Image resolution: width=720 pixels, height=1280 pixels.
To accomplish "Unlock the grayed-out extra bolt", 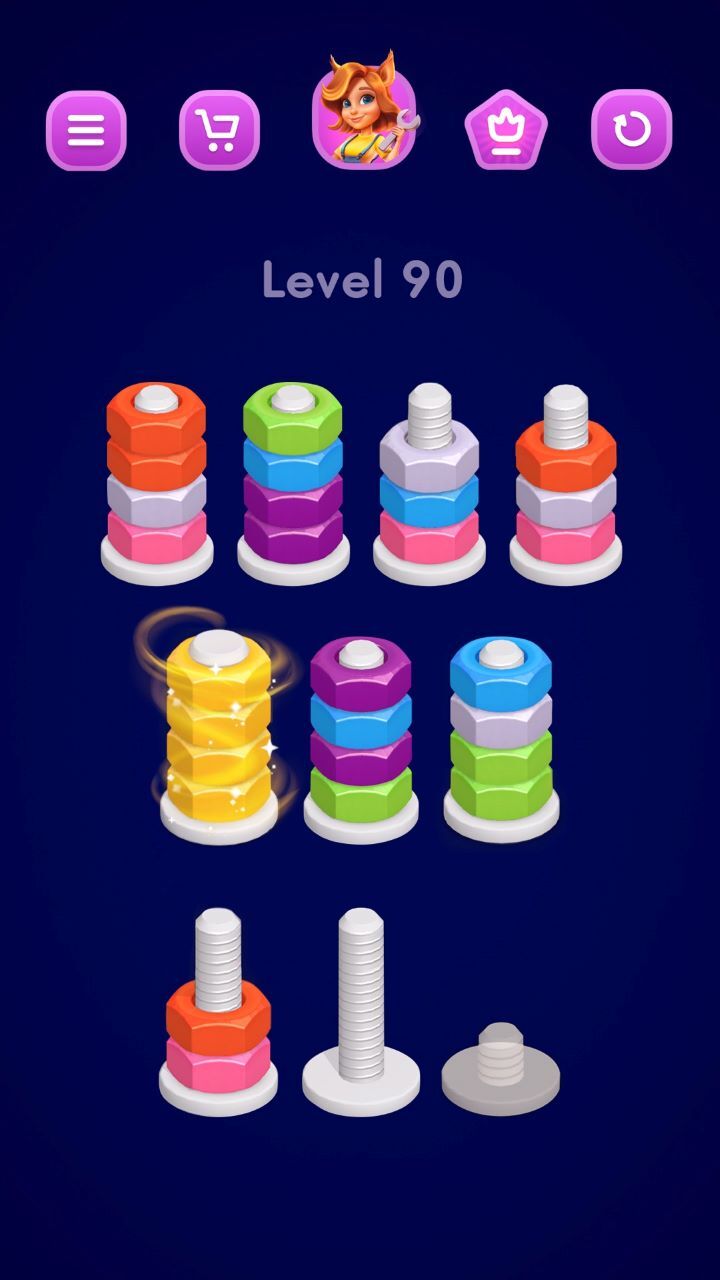I will coord(500,1065).
